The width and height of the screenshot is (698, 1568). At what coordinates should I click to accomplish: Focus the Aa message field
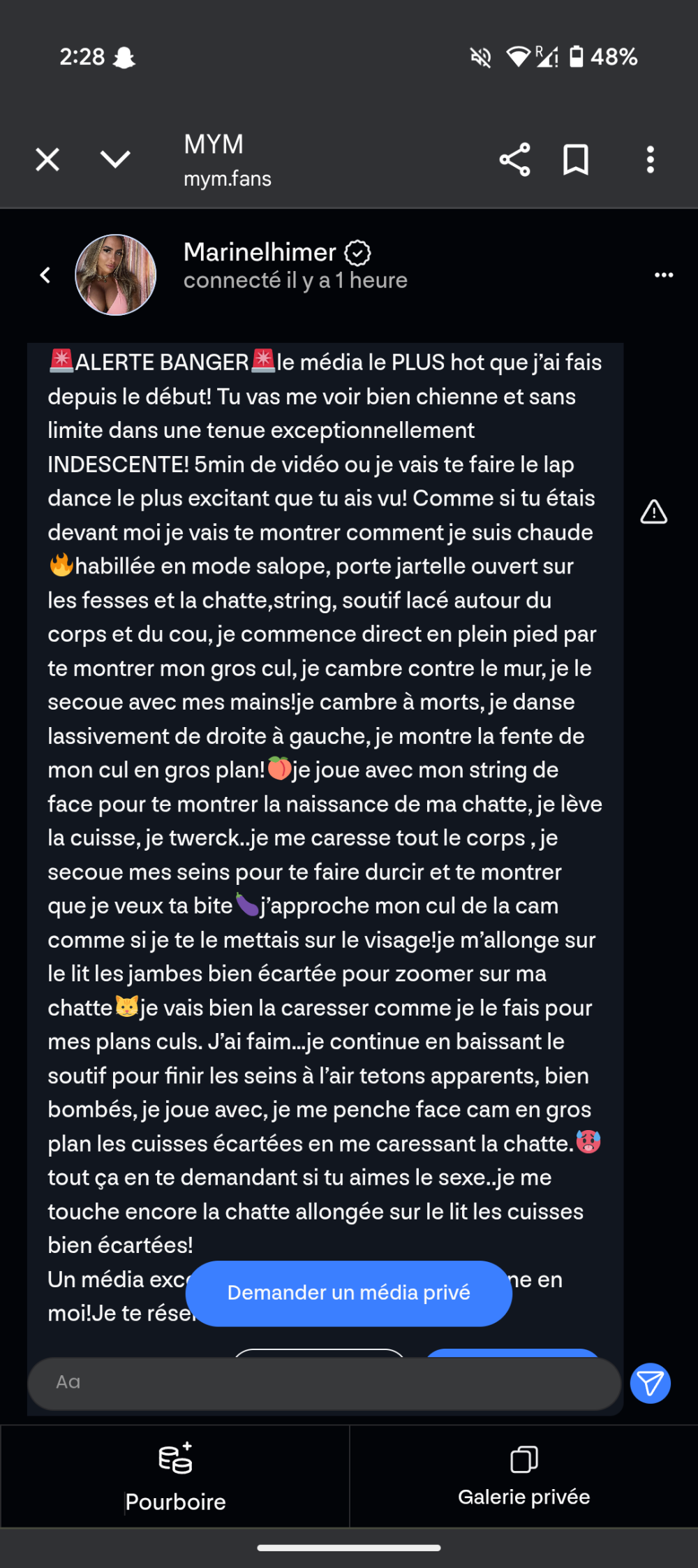pos(325,1383)
